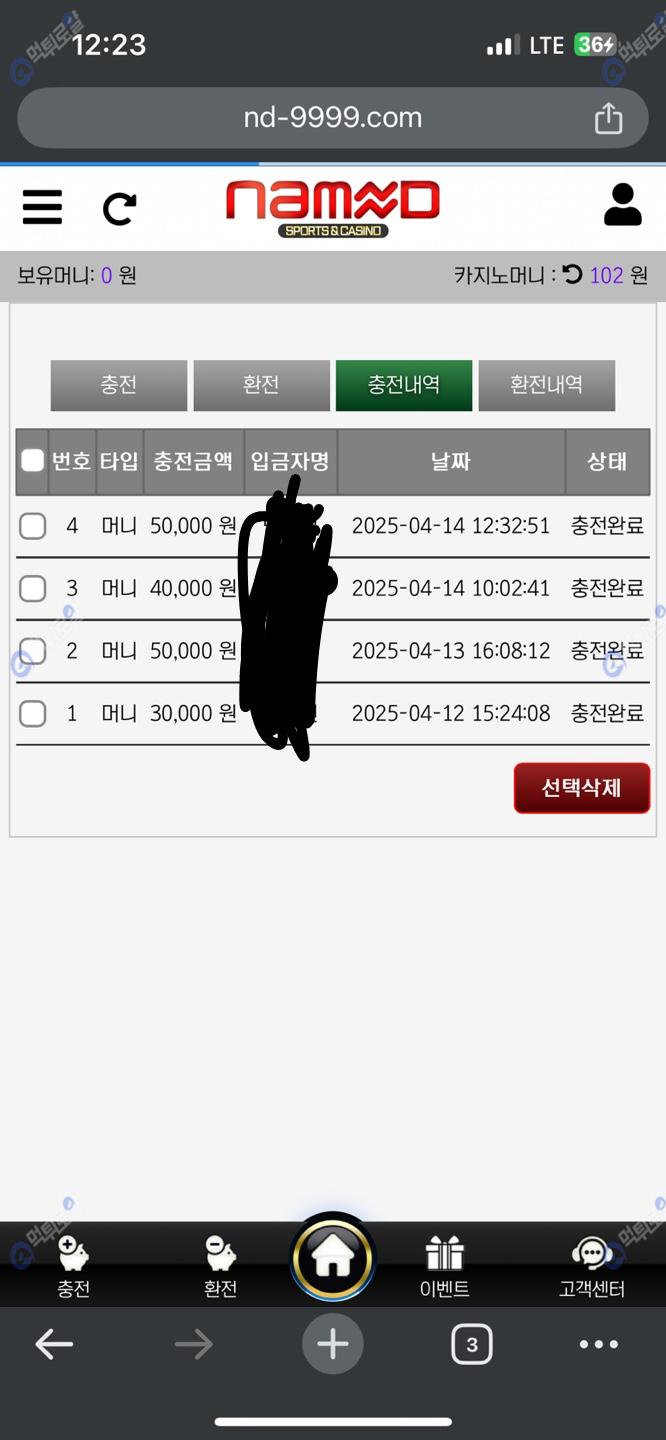Open 충전 in the bottom bar

[x=73, y=1266]
